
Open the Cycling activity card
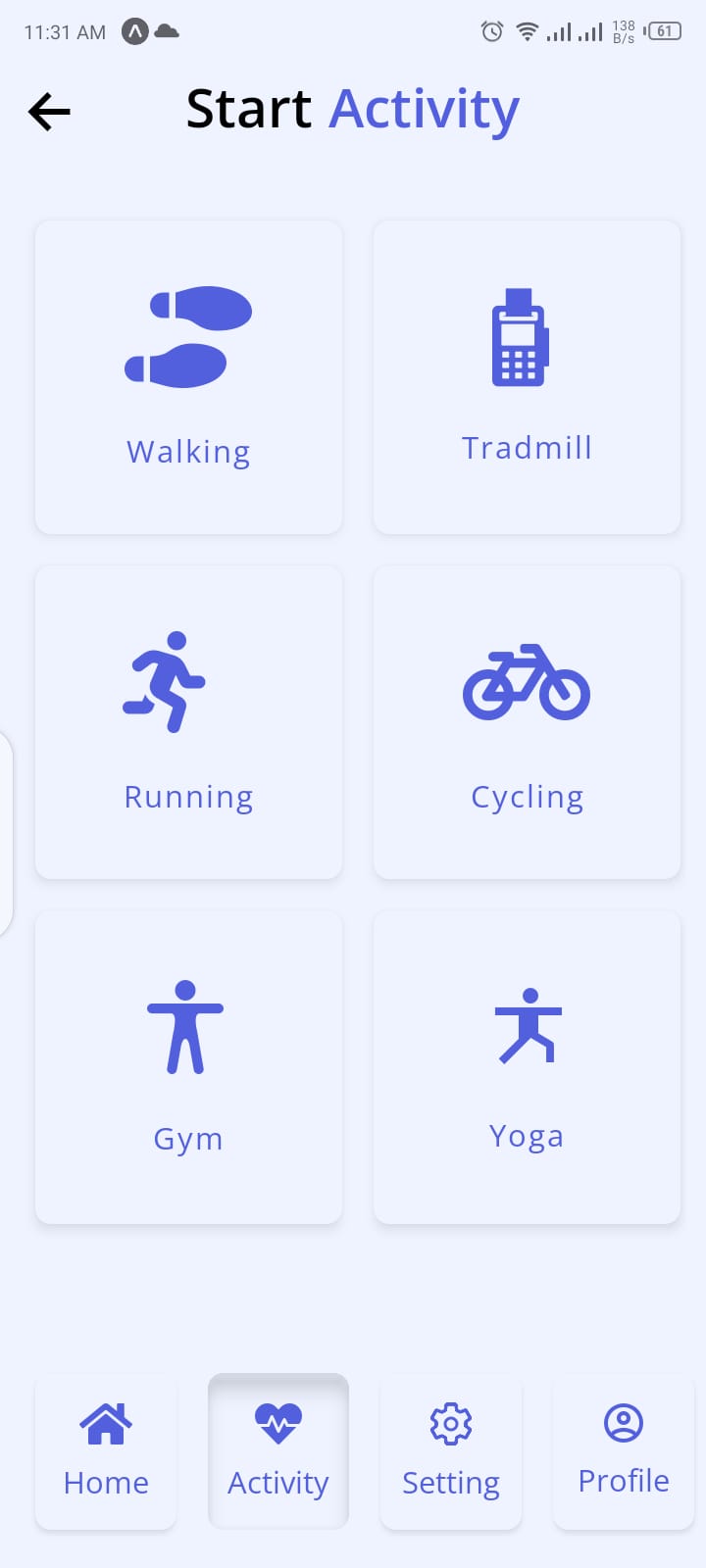coord(527,720)
